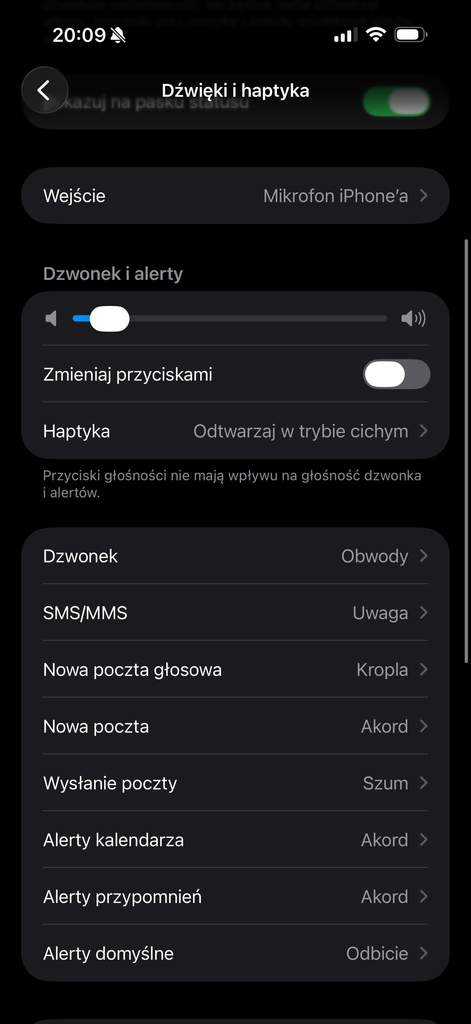Open Alerty przypomnień row
471x1024 pixels.
235,897
